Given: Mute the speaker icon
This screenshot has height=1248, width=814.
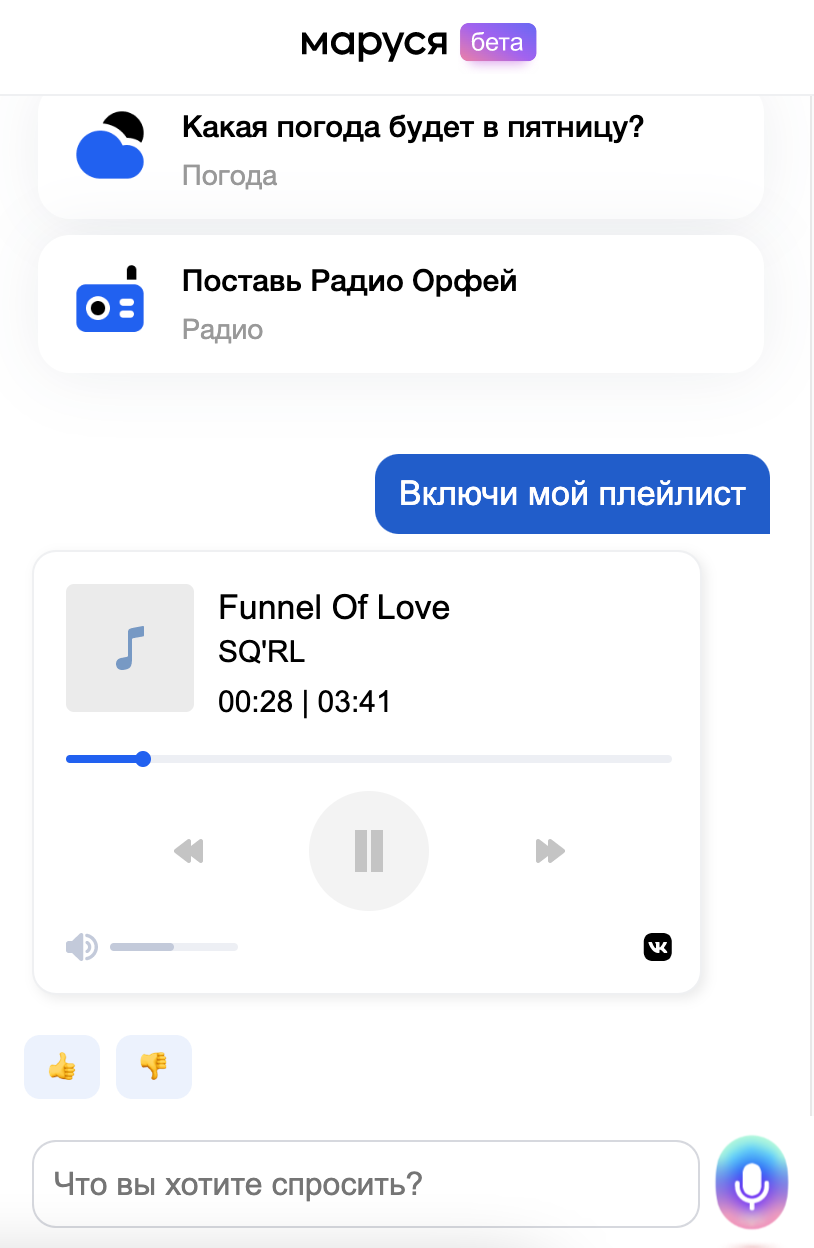Looking at the screenshot, I should pos(81,946).
